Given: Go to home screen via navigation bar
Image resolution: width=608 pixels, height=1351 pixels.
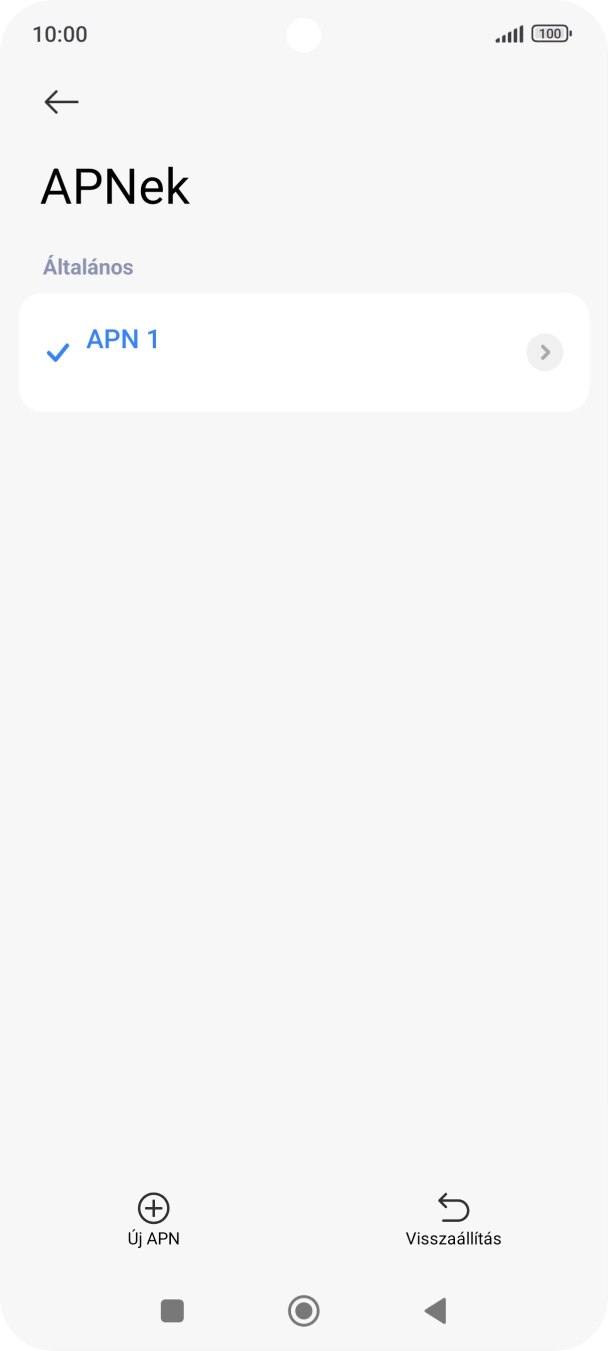Looking at the screenshot, I should (303, 1311).
